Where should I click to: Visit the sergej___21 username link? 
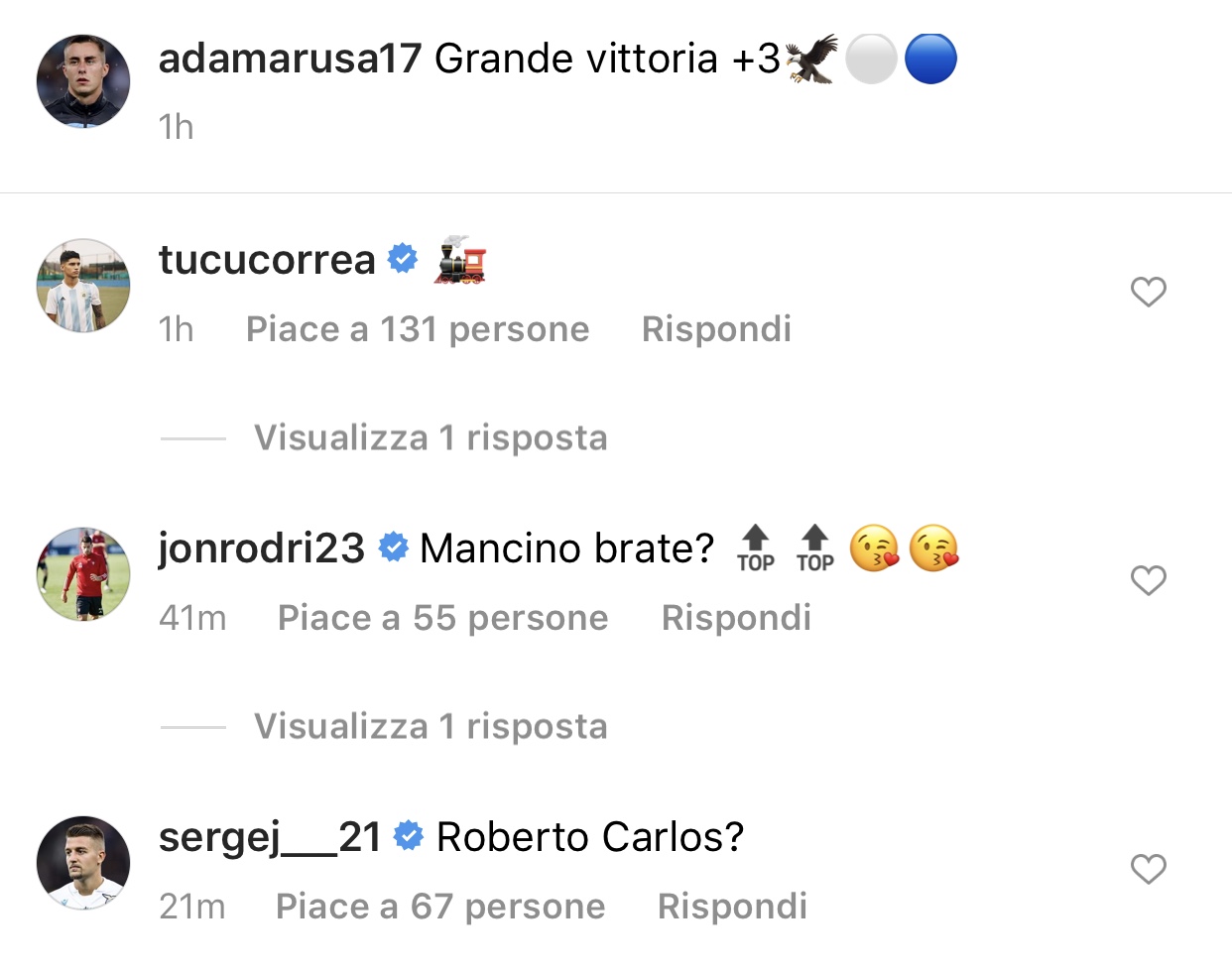[270, 837]
